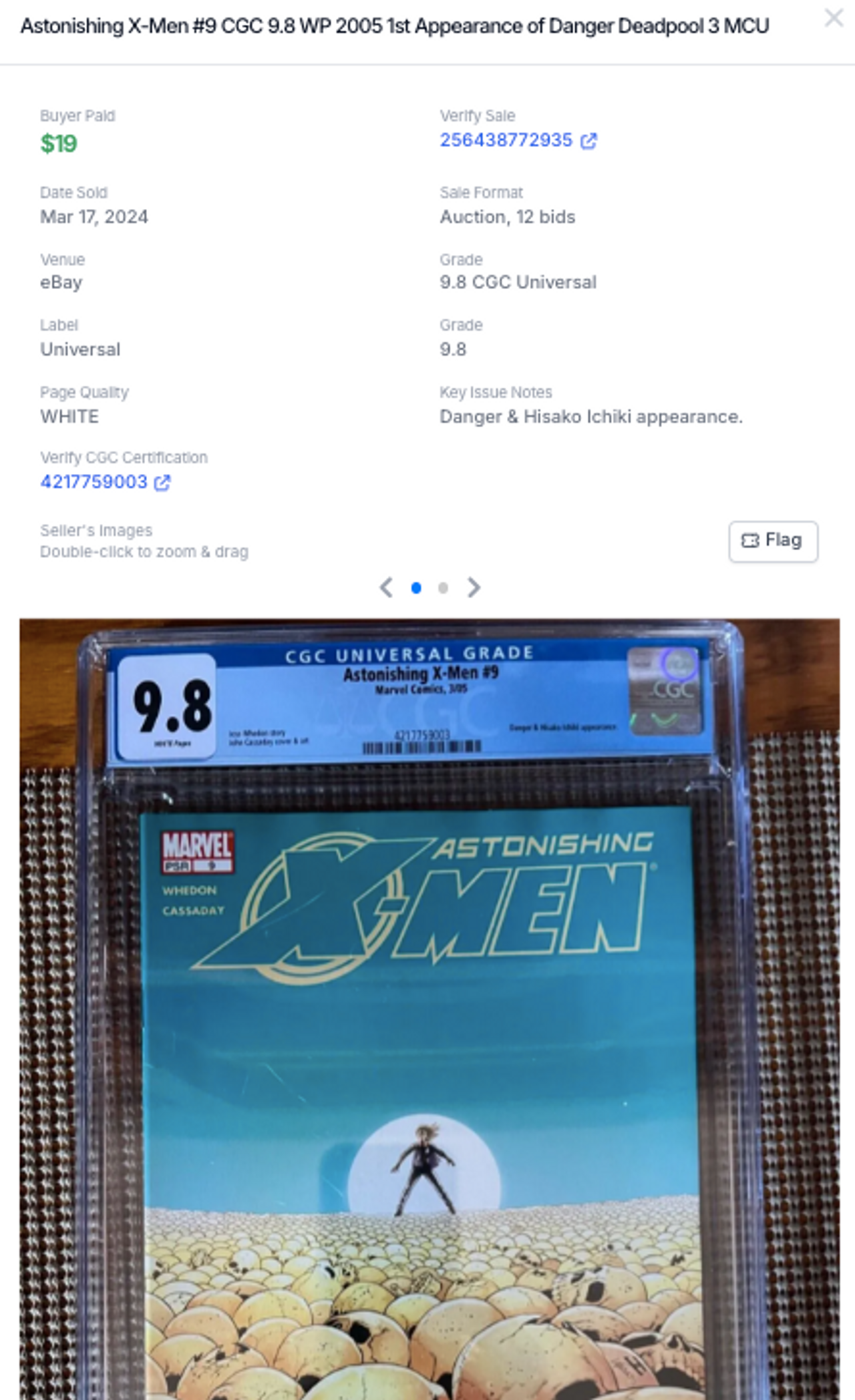Open eBay sale link 256438772935
Screen dimensions: 855x1400
pyautogui.click(x=506, y=140)
